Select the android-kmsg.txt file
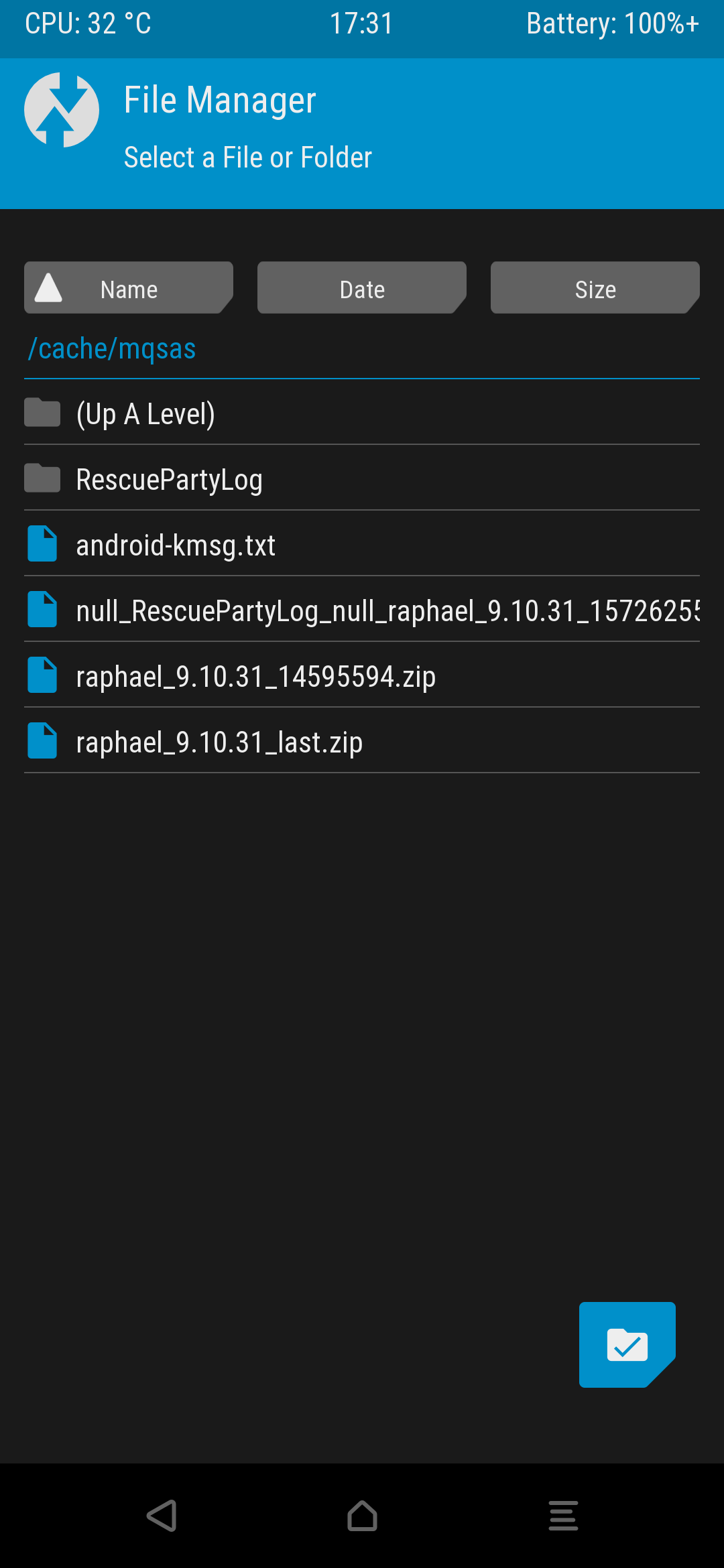Viewport: 724px width, 1568px height. [x=362, y=544]
